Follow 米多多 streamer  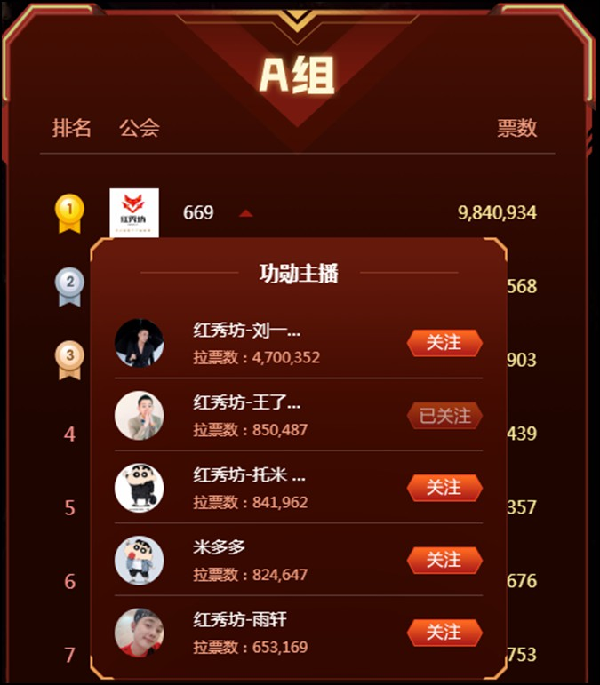pyautogui.click(x=444, y=561)
